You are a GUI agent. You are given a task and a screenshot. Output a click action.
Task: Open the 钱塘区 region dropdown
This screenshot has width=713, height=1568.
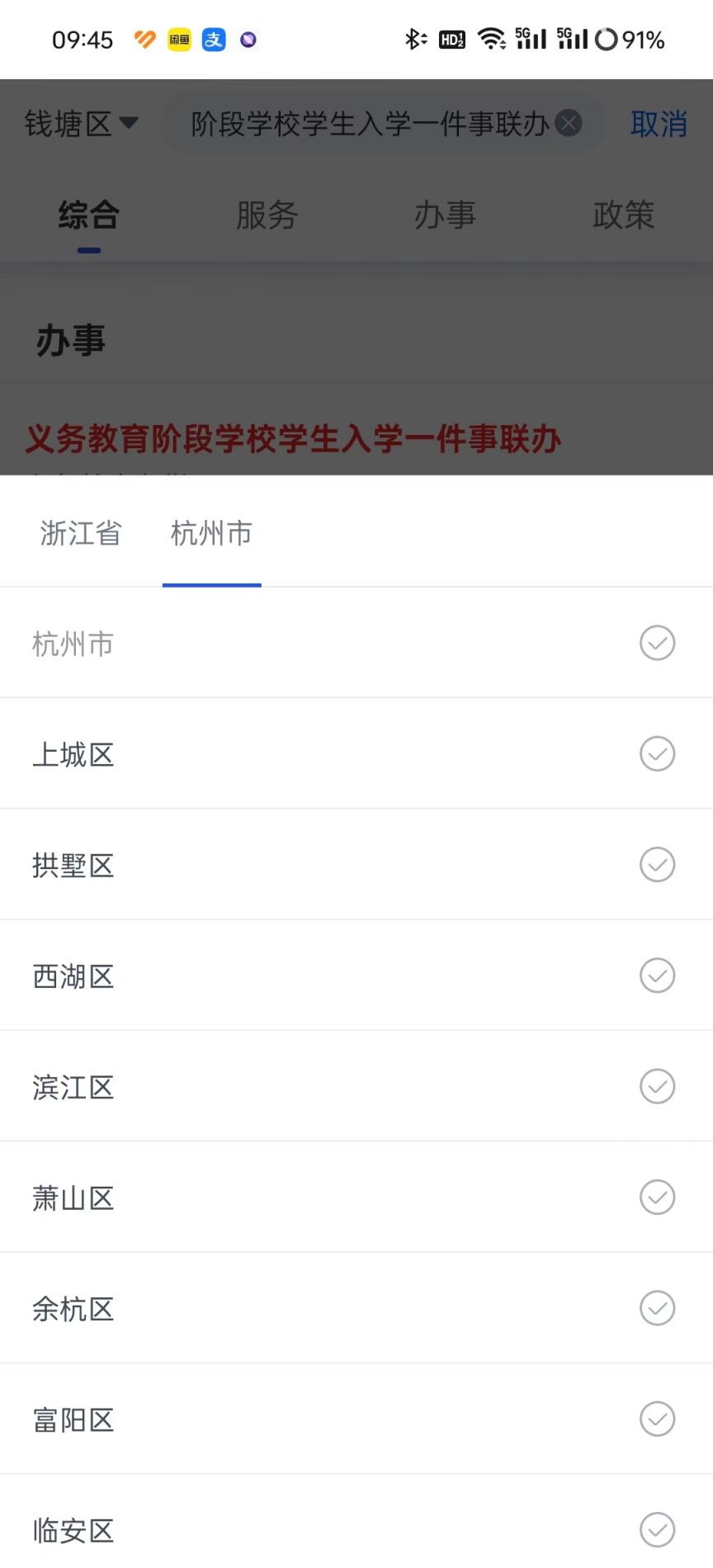(x=81, y=124)
